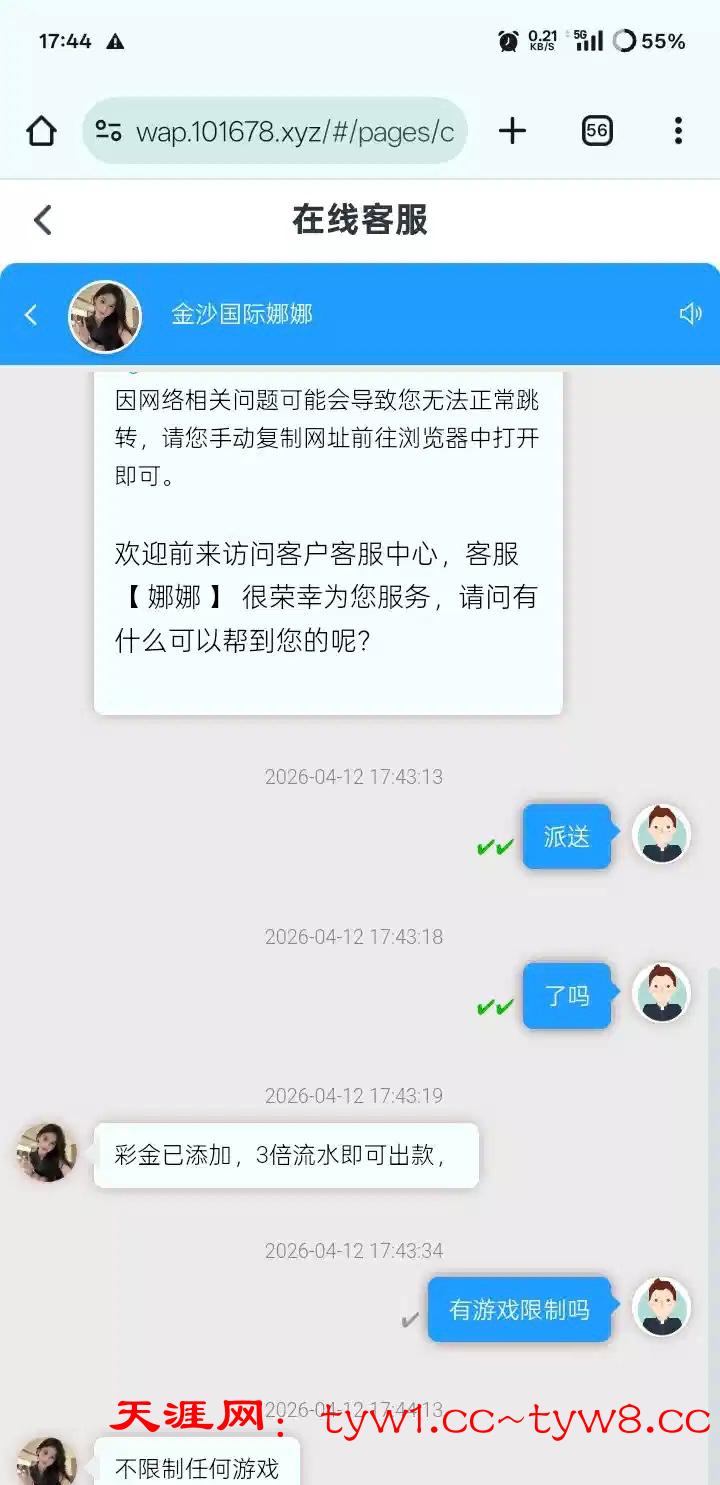Open the browser overflow menu
Viewport: 720px width, 1485px height.
point(678,131)
